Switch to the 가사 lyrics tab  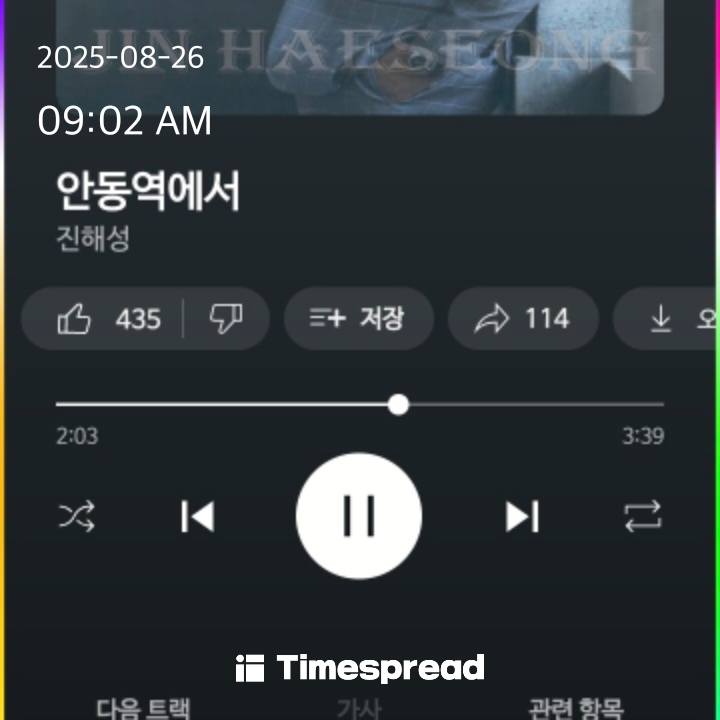[358, 708]
